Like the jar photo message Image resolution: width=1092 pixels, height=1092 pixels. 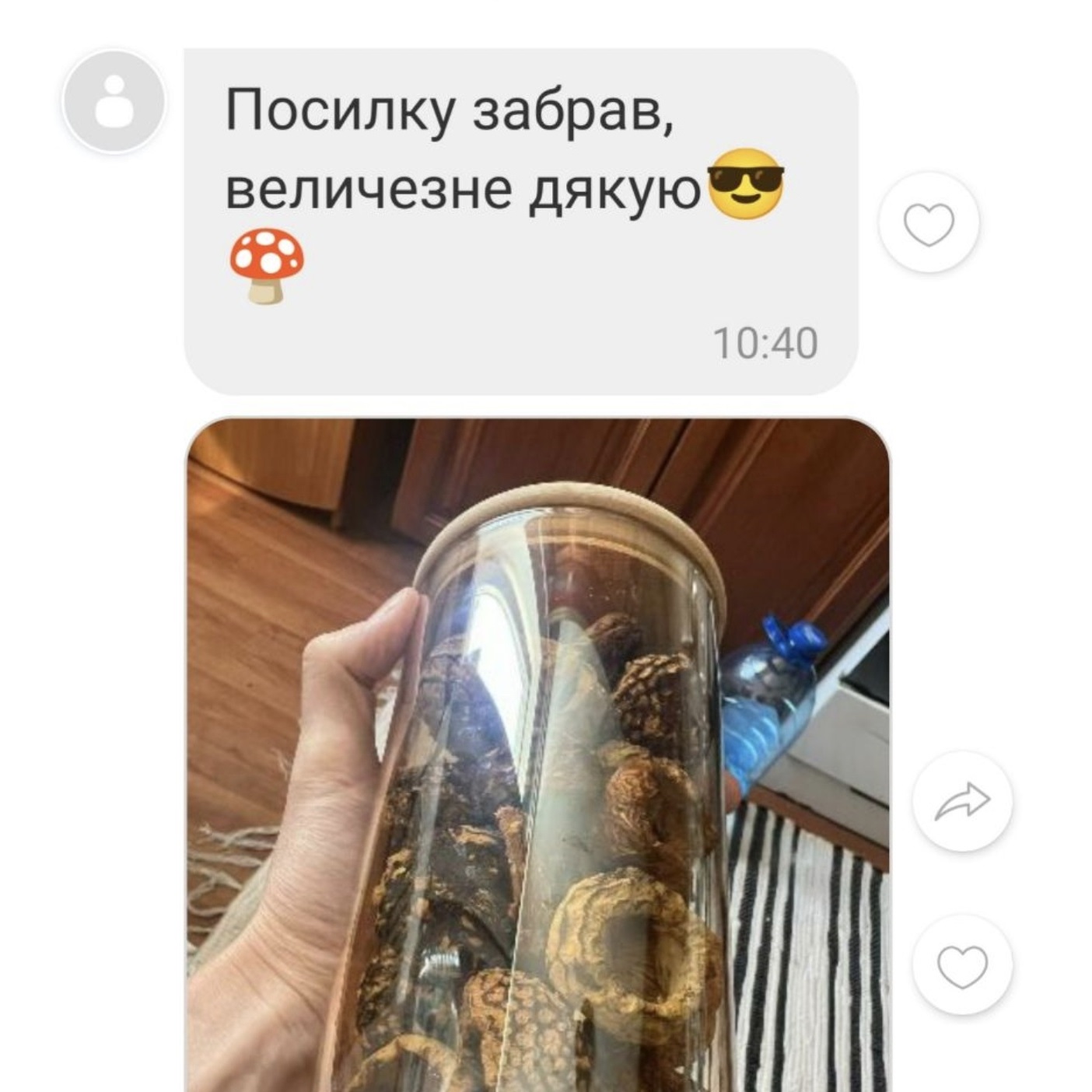coord(961,966)
